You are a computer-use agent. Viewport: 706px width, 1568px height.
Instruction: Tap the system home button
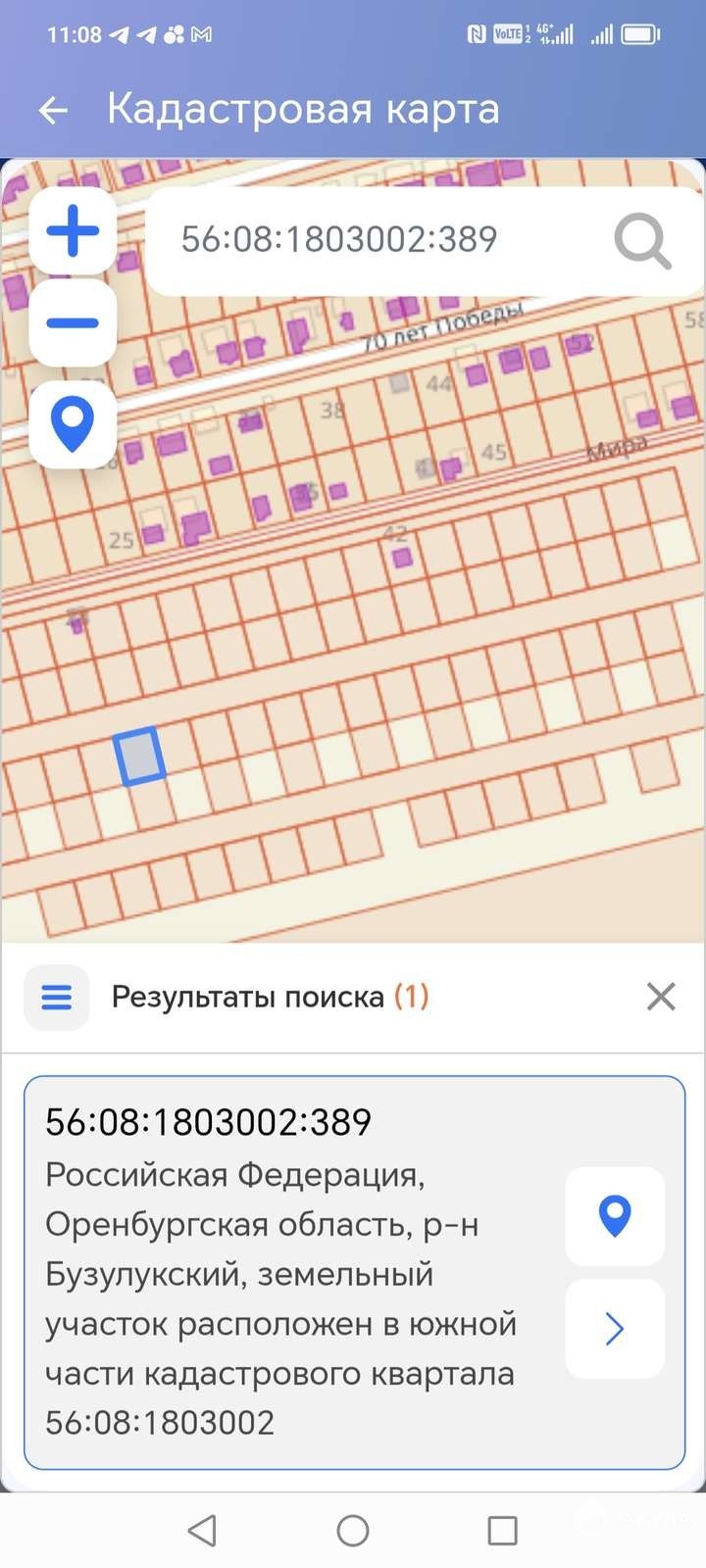click(353, 1530)
